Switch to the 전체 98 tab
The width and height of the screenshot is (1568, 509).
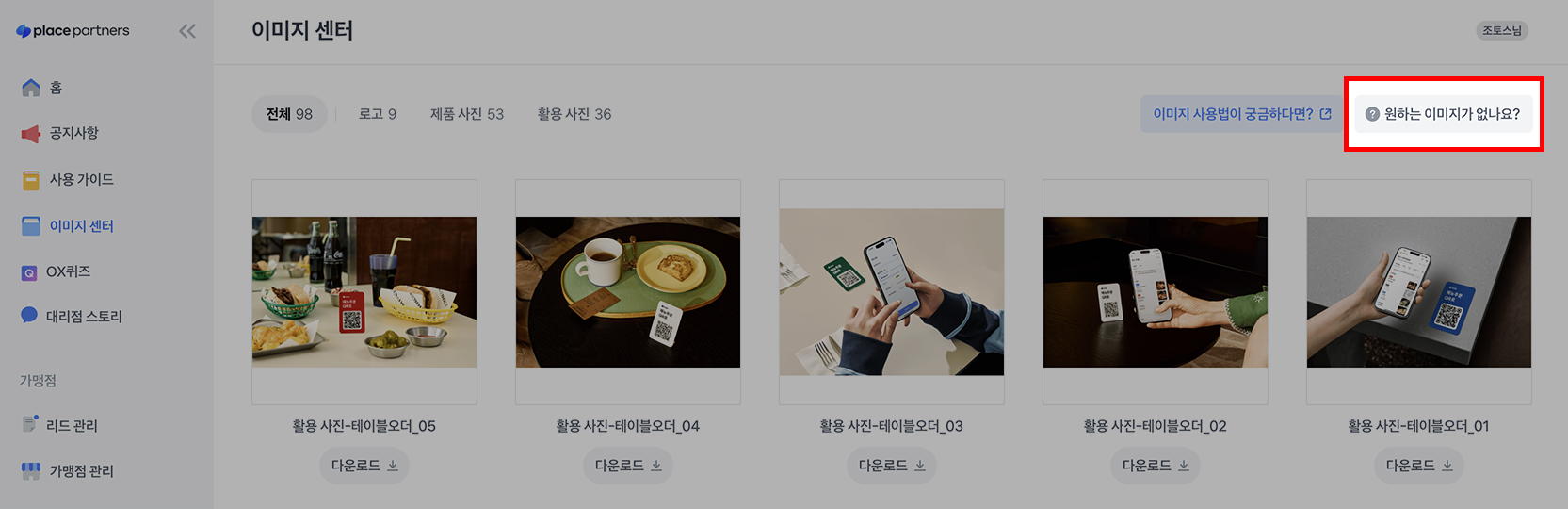pos(289,114)
